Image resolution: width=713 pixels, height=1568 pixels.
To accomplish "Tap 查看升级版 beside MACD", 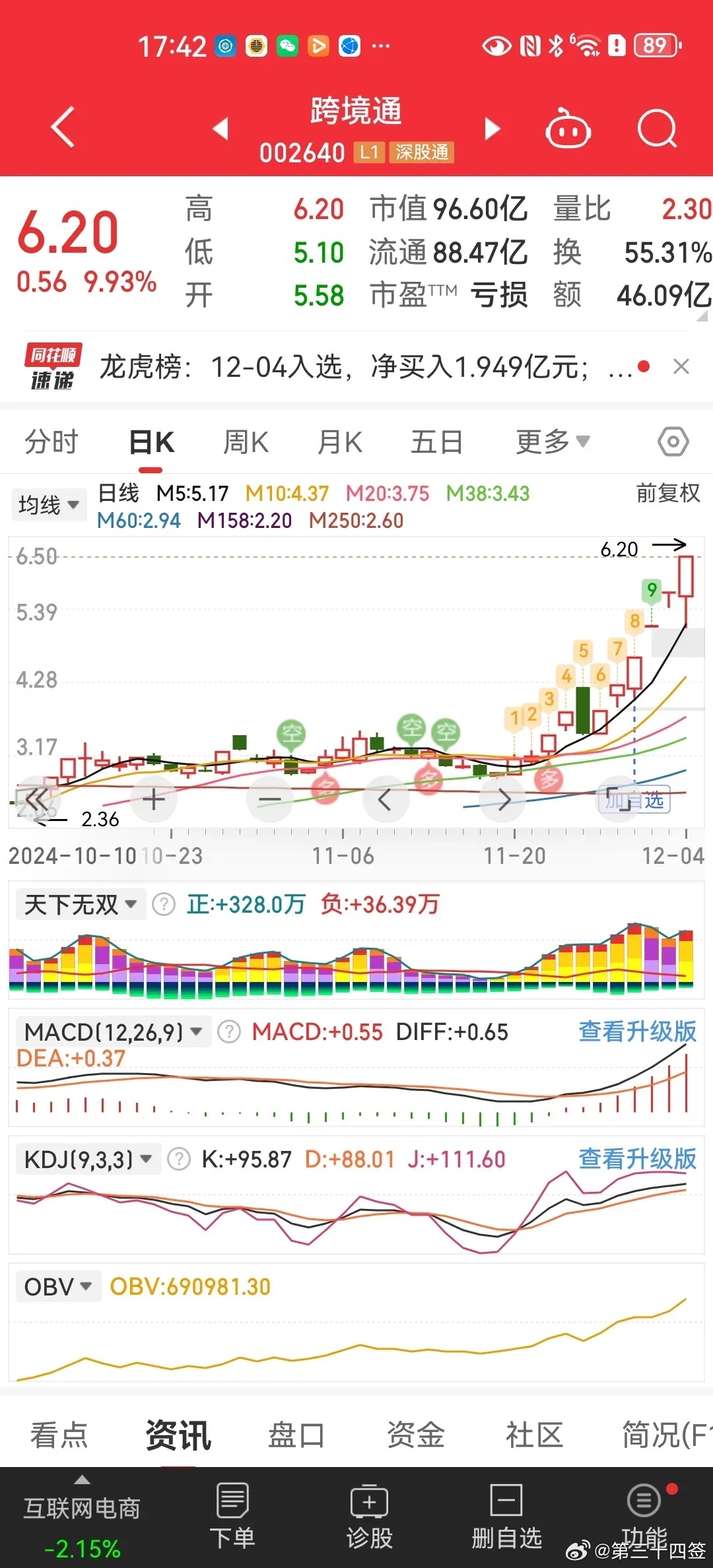I will pyautogui.click(x=637, y=1031).
